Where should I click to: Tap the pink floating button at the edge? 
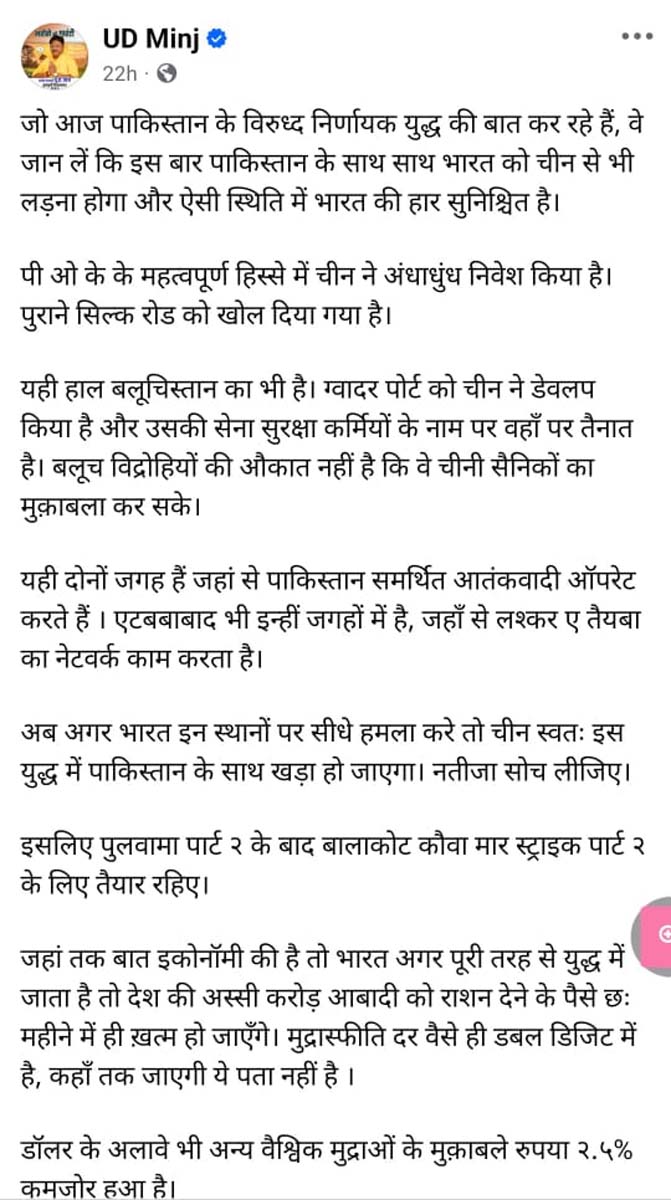coord(658,934)
